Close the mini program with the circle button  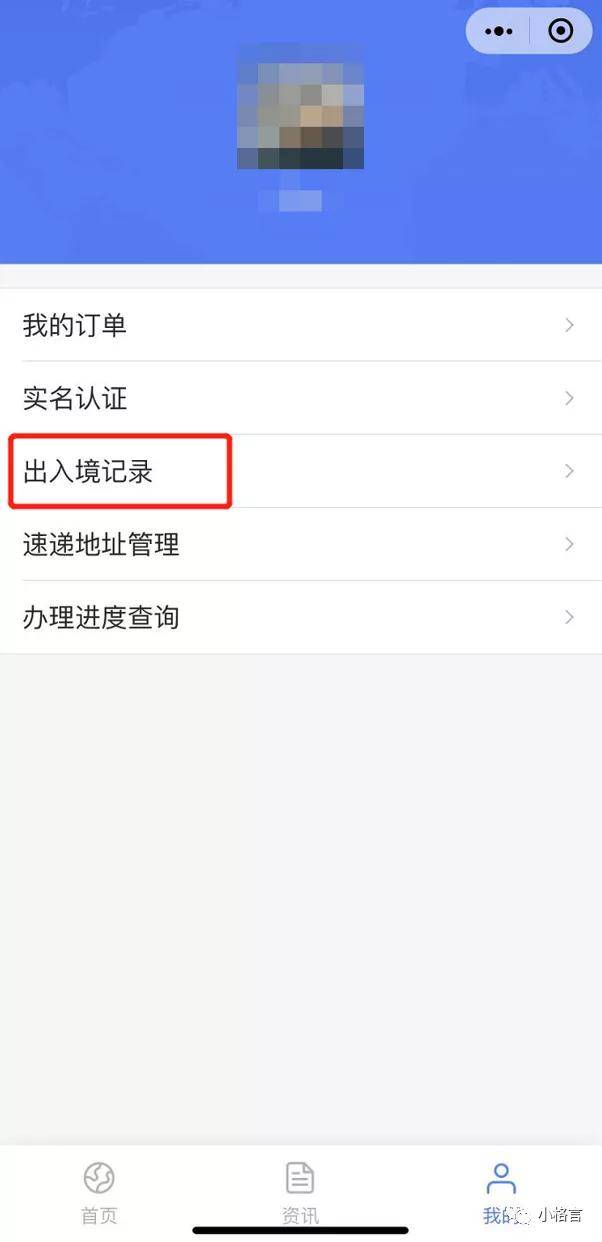click(x=561, y=31)
